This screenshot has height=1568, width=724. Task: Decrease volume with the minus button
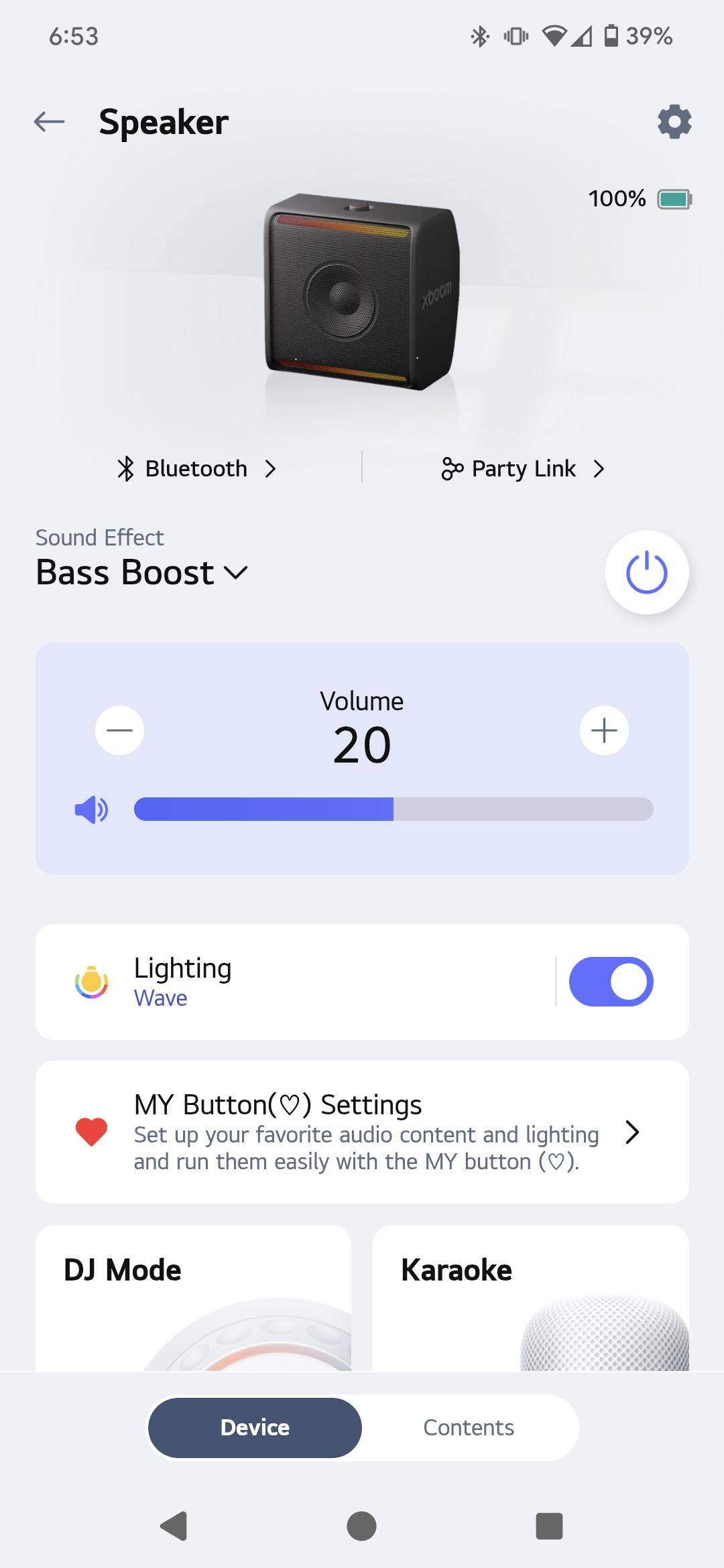[119, 730]
